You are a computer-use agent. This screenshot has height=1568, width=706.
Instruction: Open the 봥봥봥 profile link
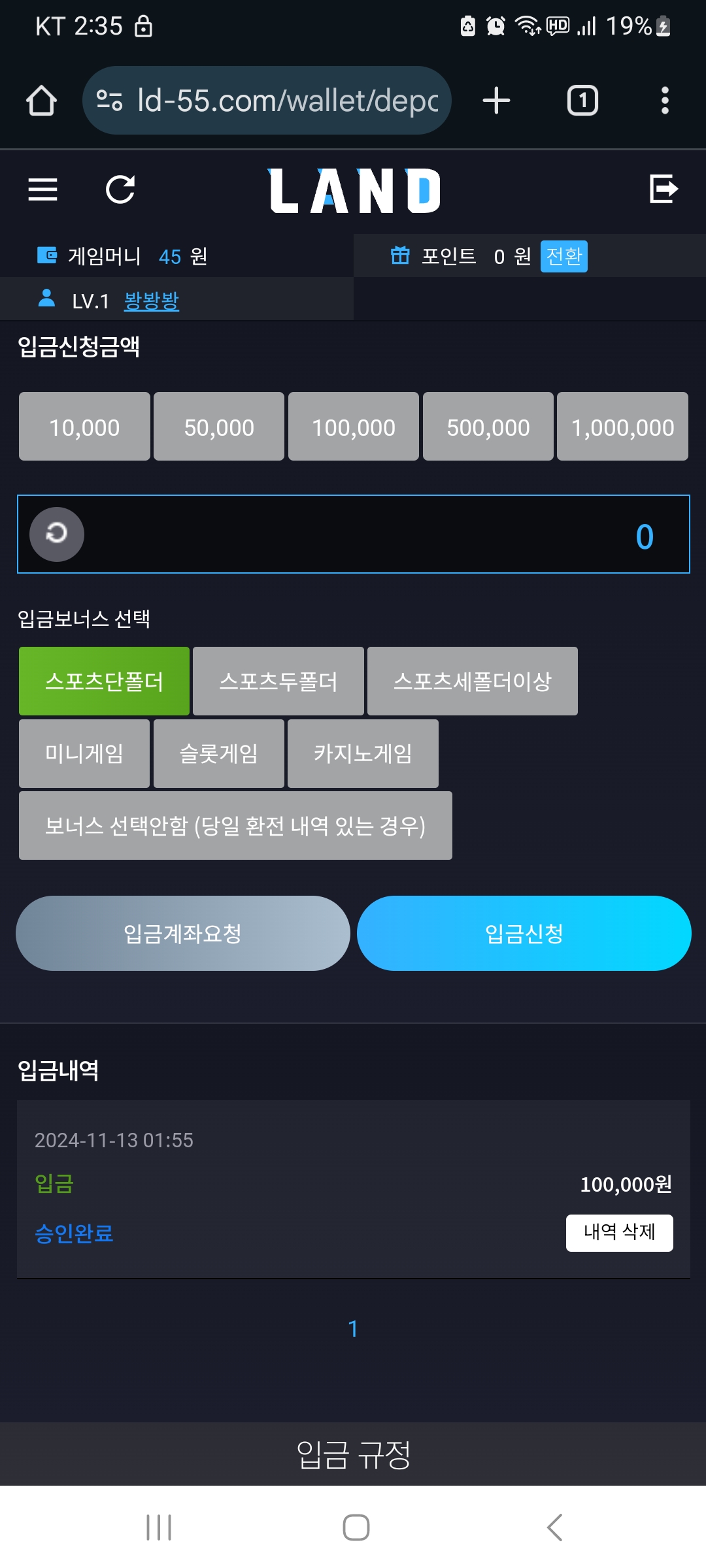[151, 301]
